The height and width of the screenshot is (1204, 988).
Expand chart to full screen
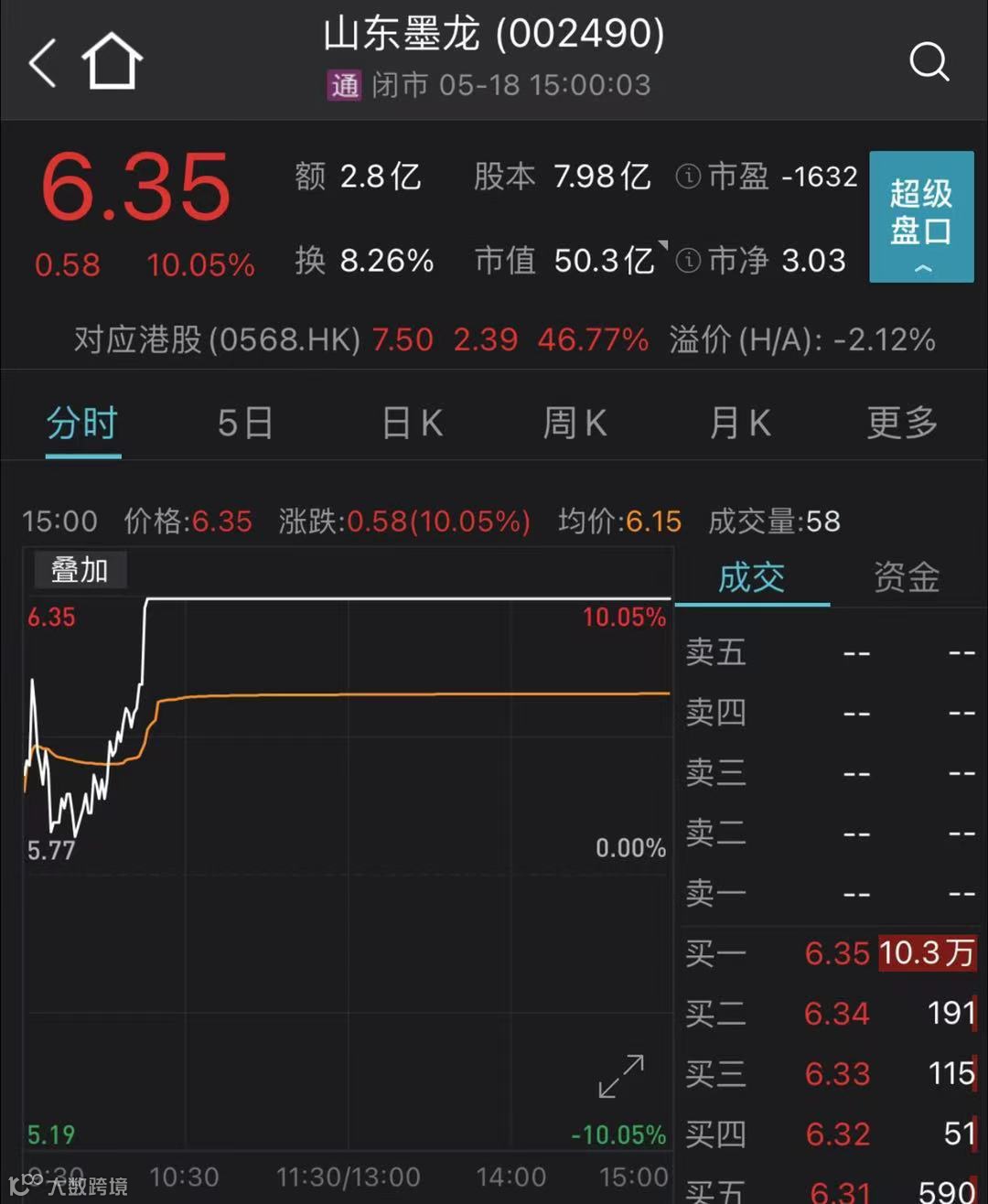(x=621, y=1076)
